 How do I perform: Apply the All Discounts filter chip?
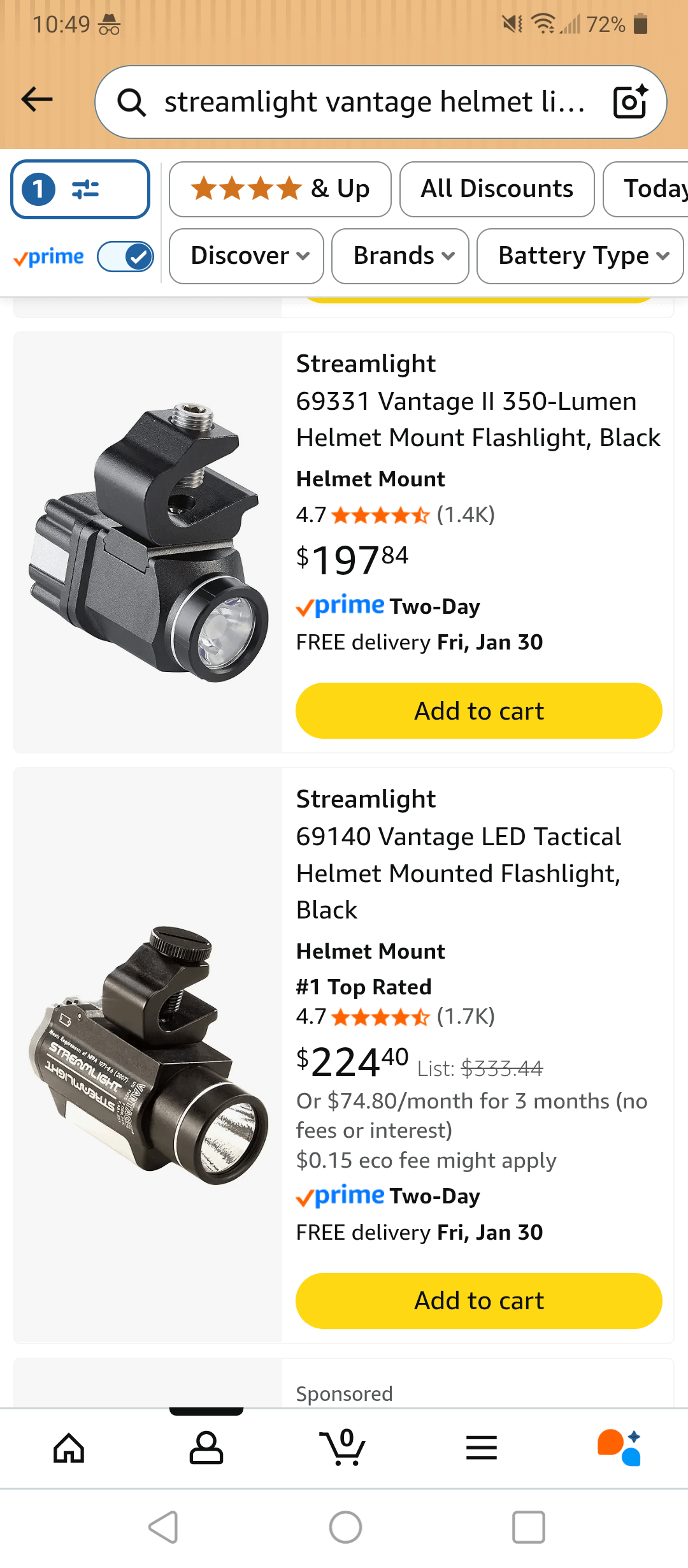[x=497, y=189]
